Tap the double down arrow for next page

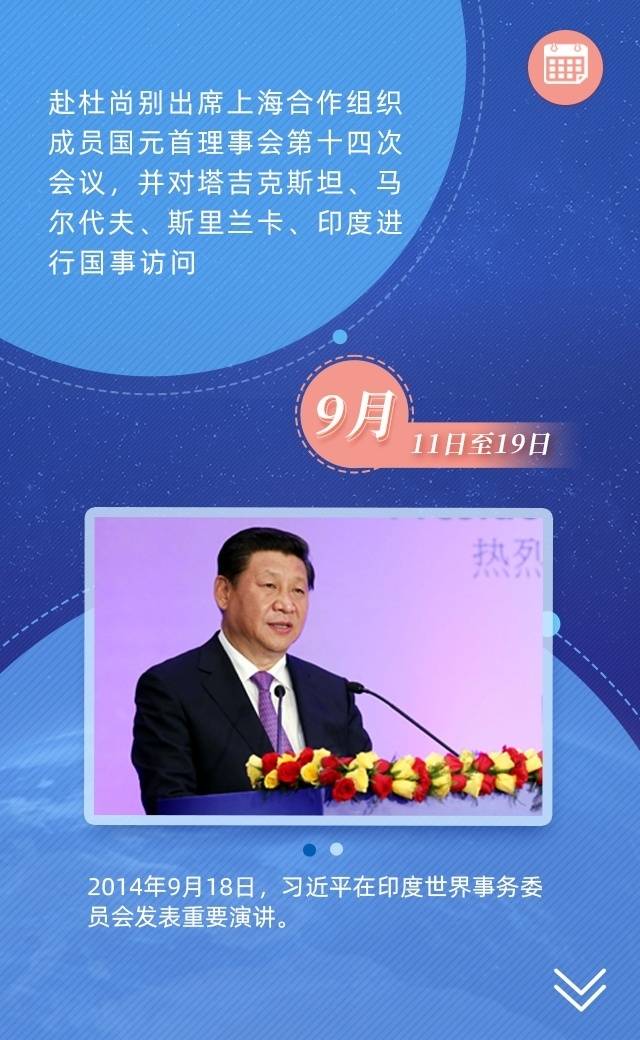580,988
